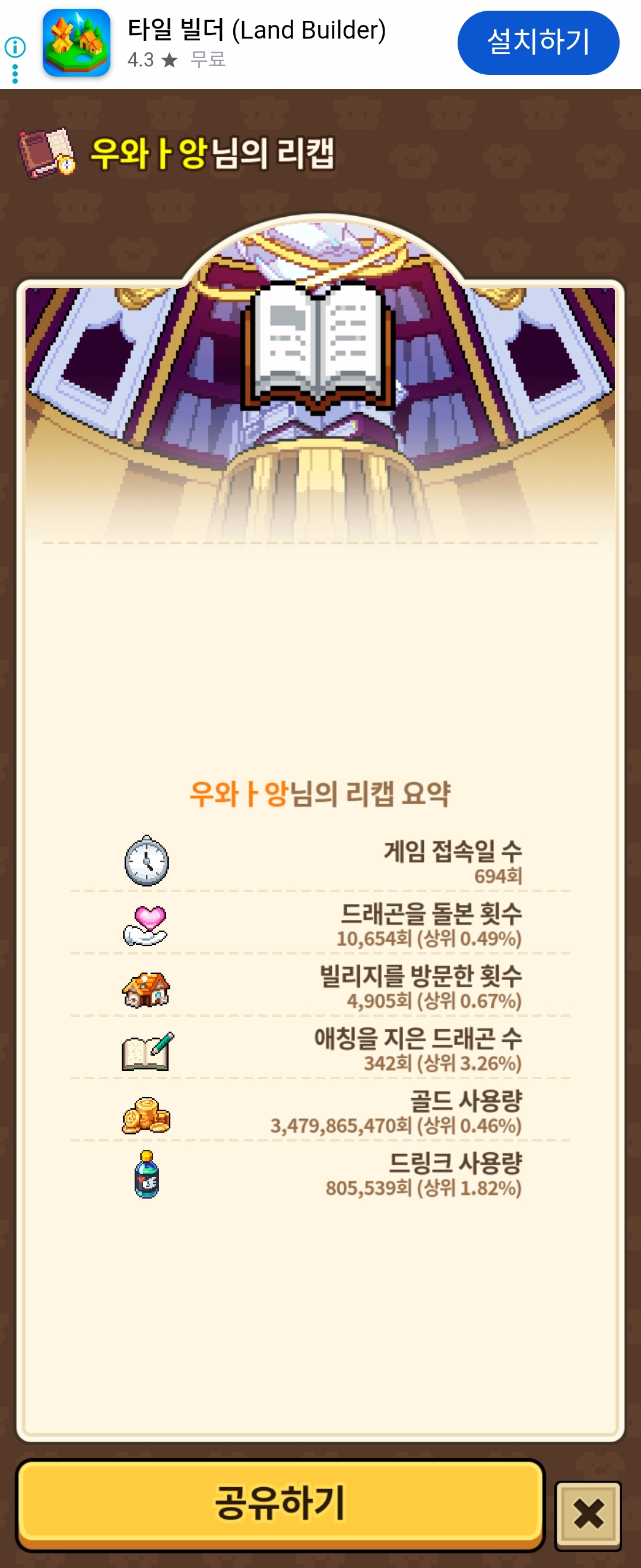Image resolution: width=641 pixels, height=1568 pixels.
Task: Open the 타일 빌더 ad app icon
Action: (x=77, y=43)
